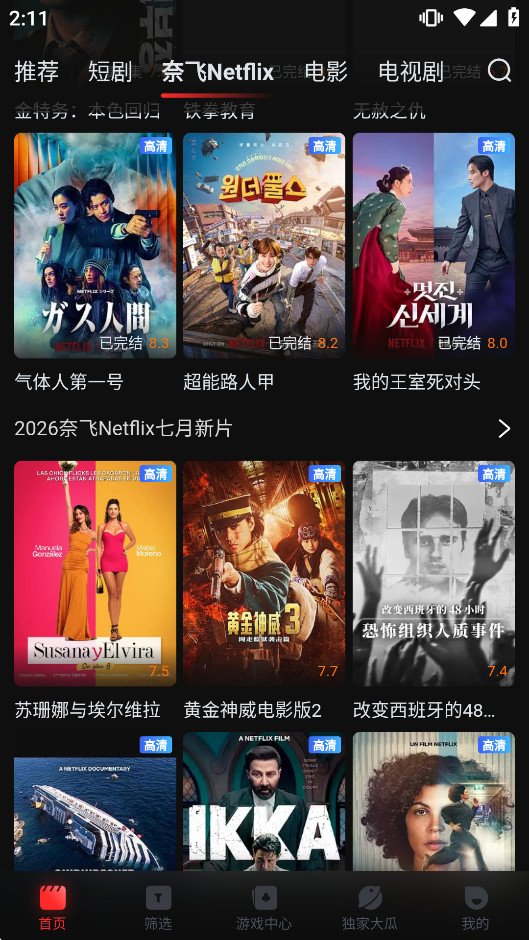This screenshot has height=940, width=529.
Task: Switch to the 短剧 tab
Action: [110, 72]
